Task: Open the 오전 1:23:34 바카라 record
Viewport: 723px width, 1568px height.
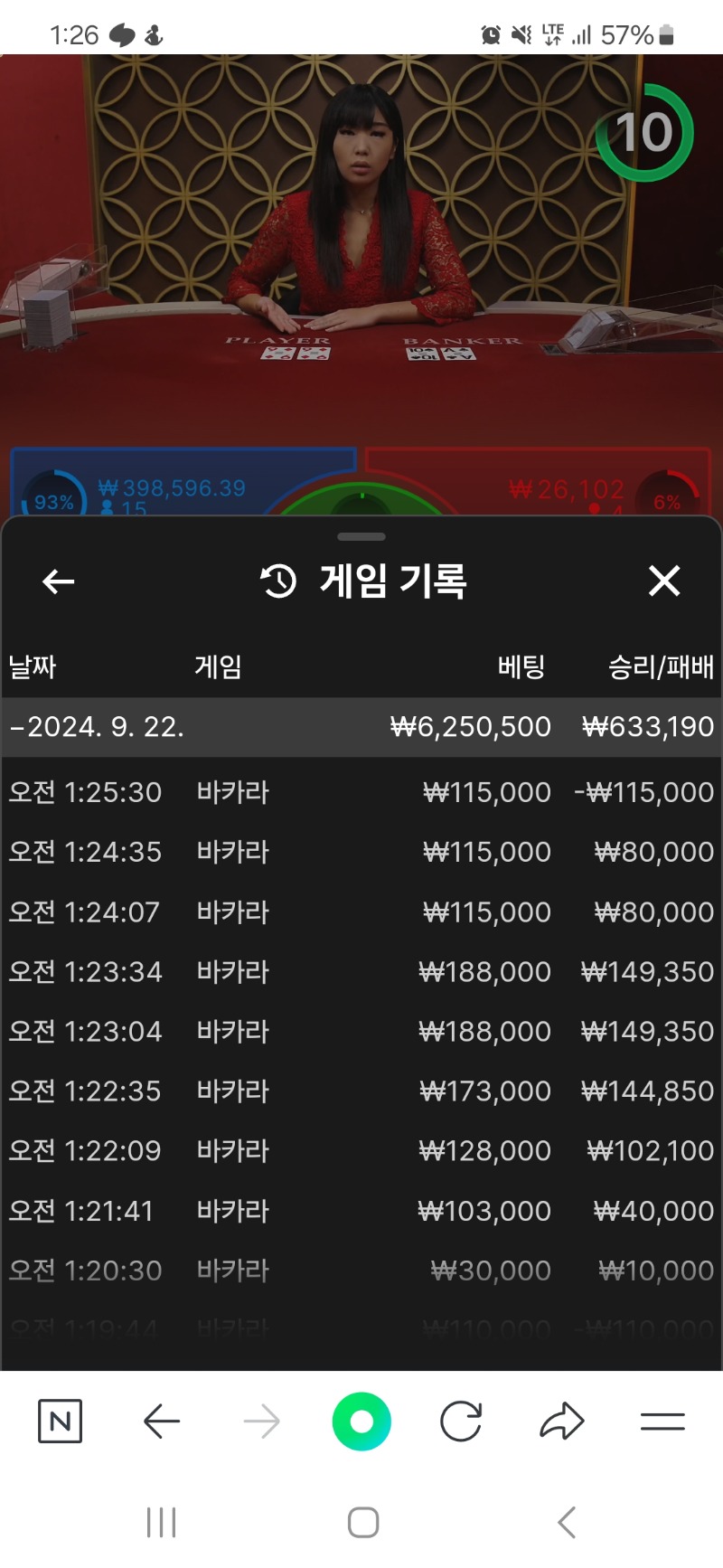Action: pyautogui.click(x=361, y=971)
